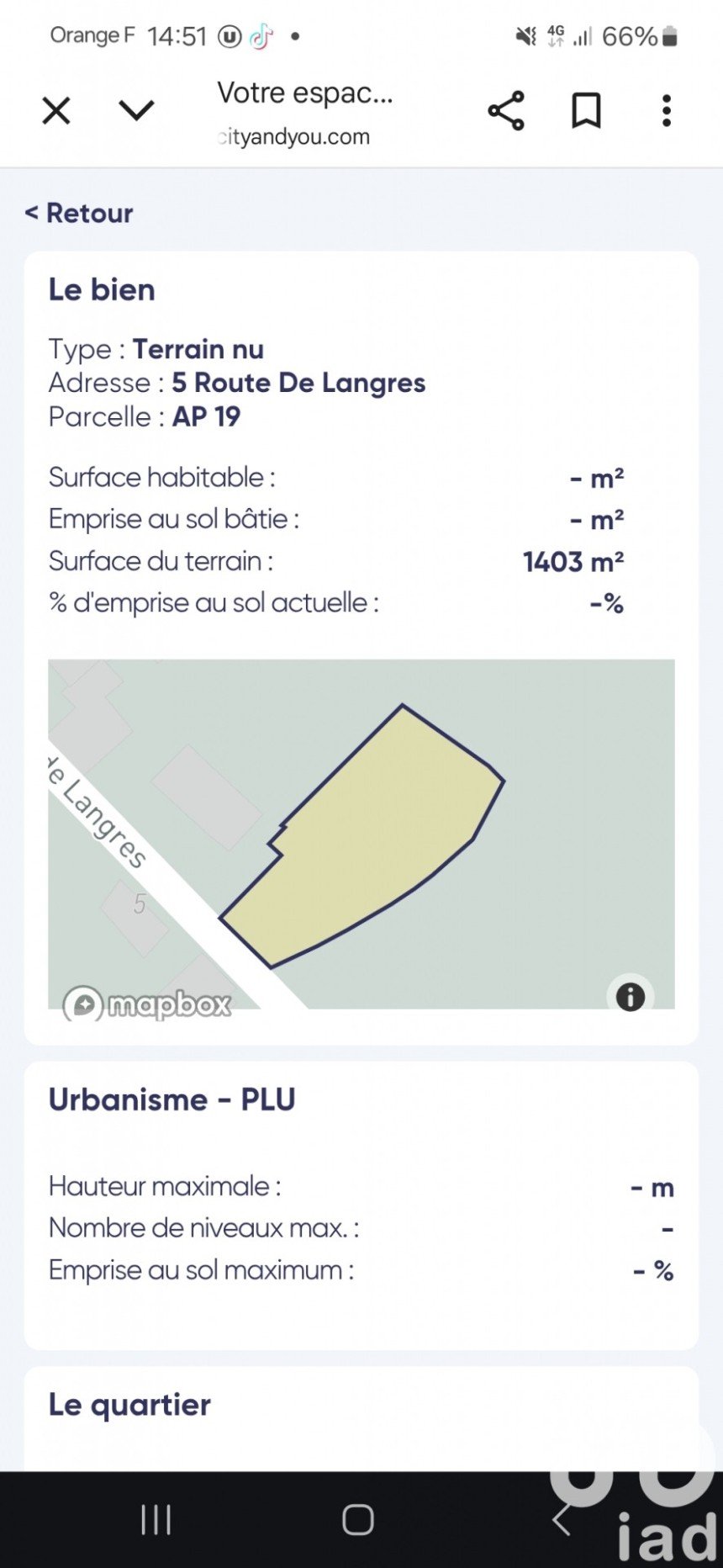Open the browser overflow menu

(667, 111)
